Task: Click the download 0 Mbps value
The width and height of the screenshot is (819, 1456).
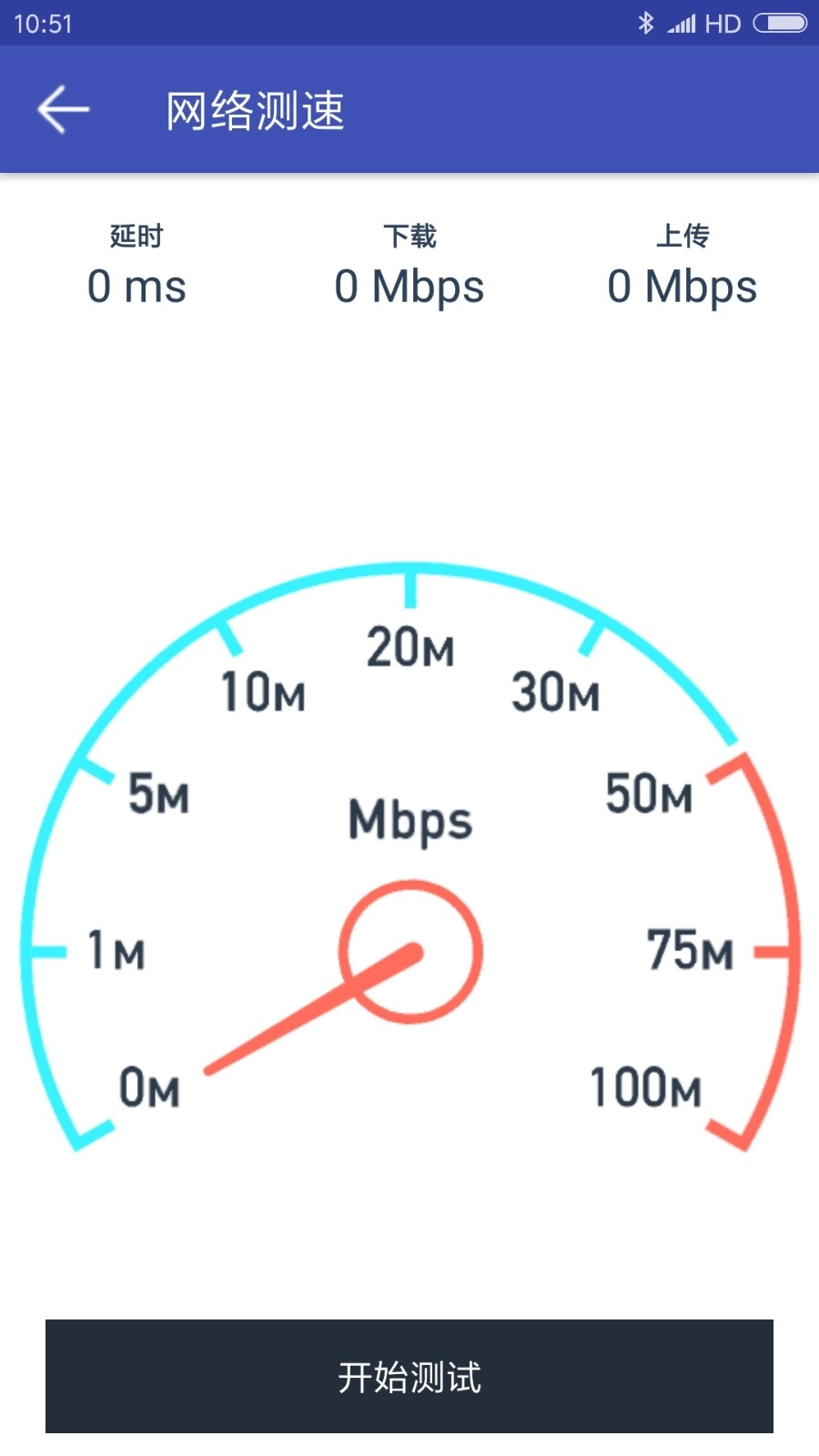Action: pyautogui.click(x=411, y=288)
